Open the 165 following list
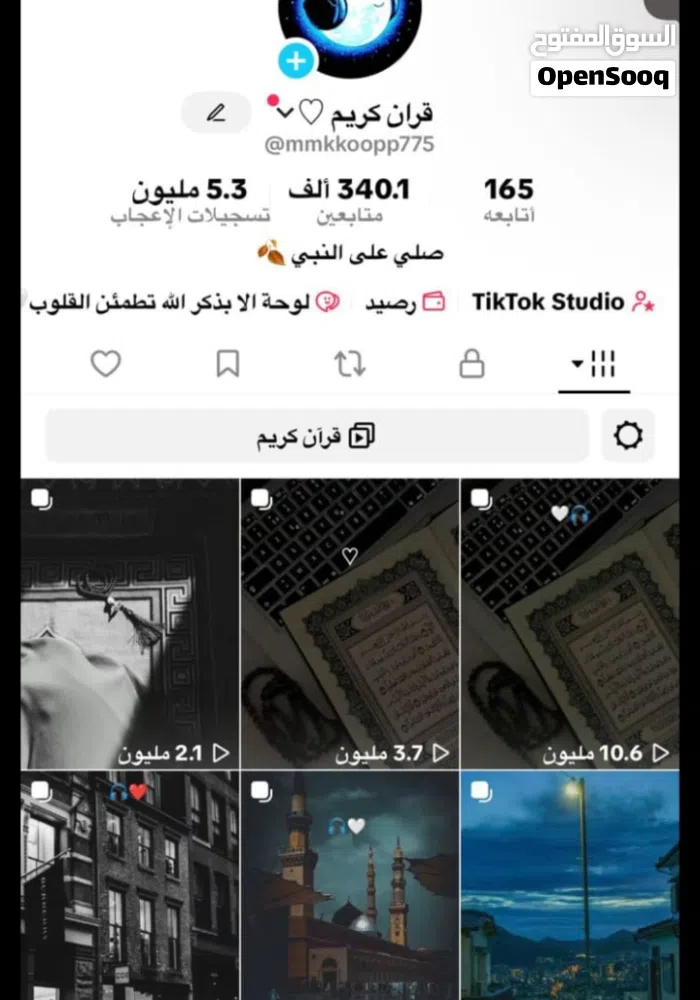The height and width of the screenshot is (1000, 700). click(509, 199)
